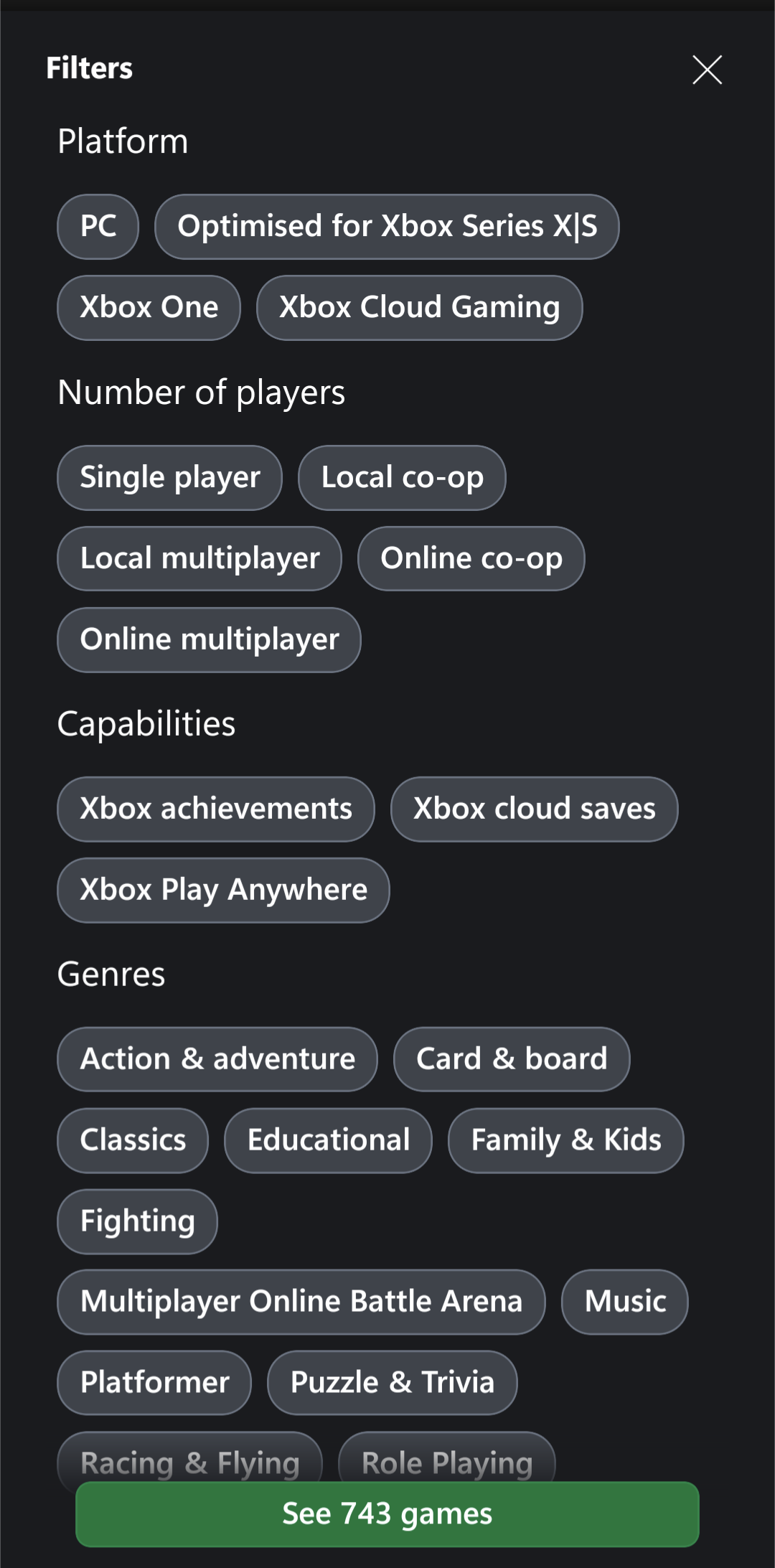This screenshot has height=1568, width=775.
Task: Filter by Family & Kids genre
Action: 566,1141
